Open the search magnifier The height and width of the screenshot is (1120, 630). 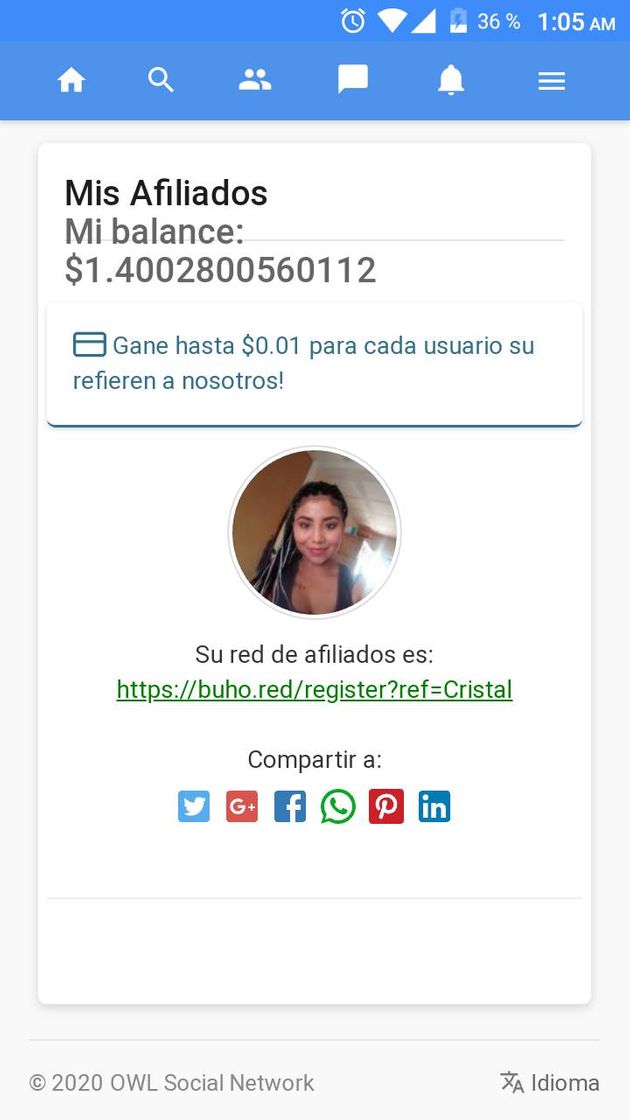(161, 80)
